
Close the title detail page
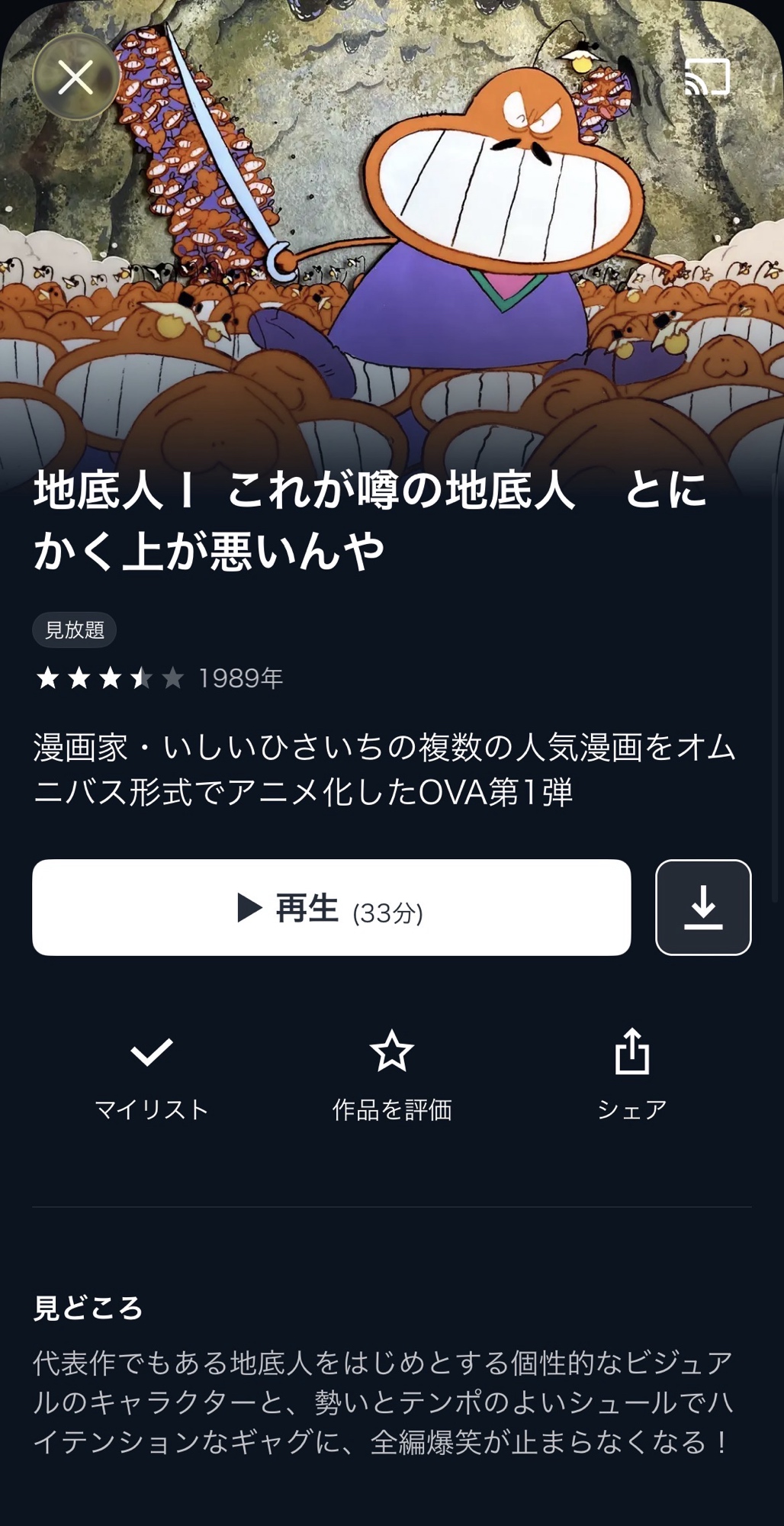pyautogui.click(x=76, y=77)
